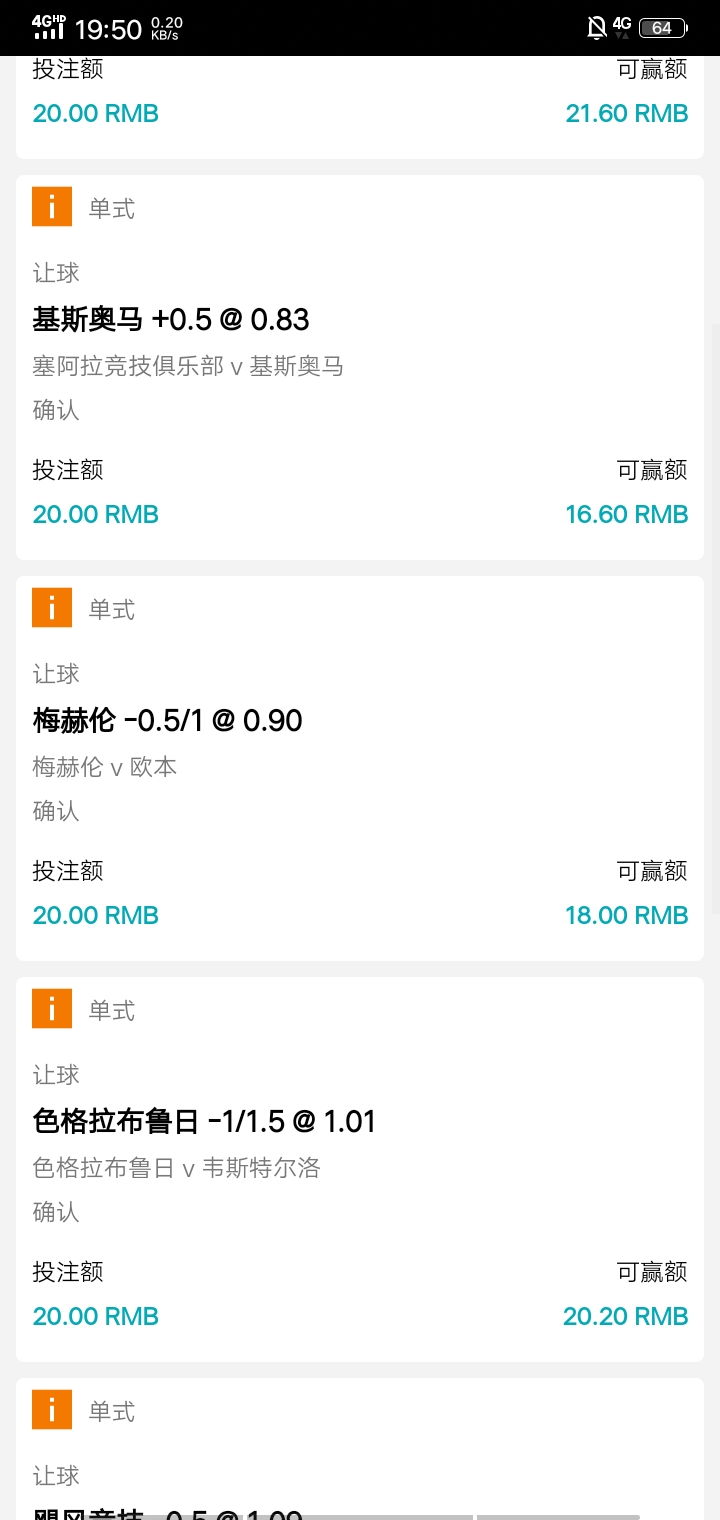Viewport: 720px width, 1520px height.
Task: Open the info icon on the 梅赫伦 bet
Action: (52, 608)
